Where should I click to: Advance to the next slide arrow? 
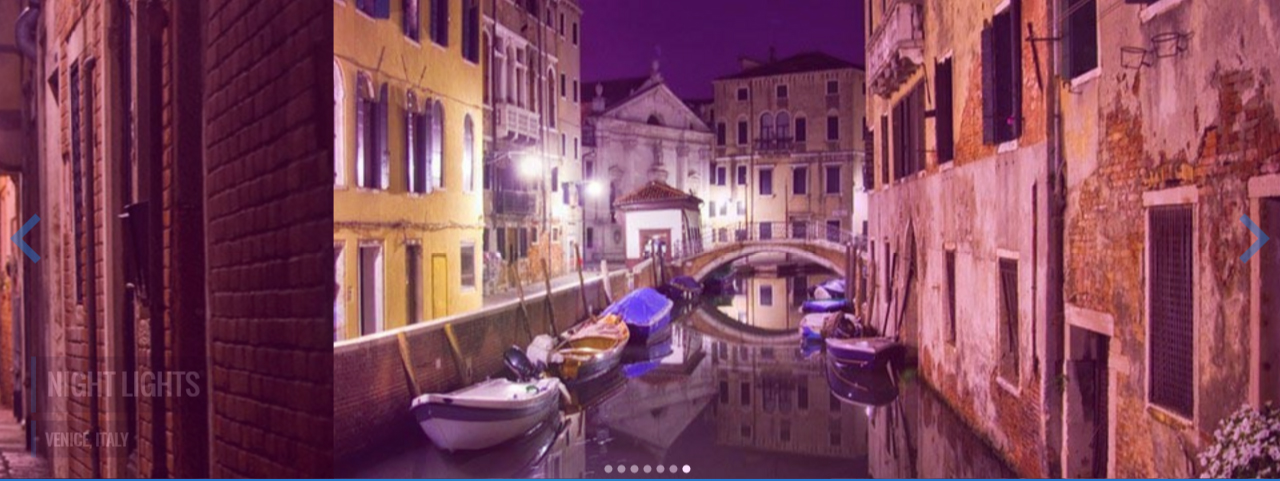pos(1253,239)
